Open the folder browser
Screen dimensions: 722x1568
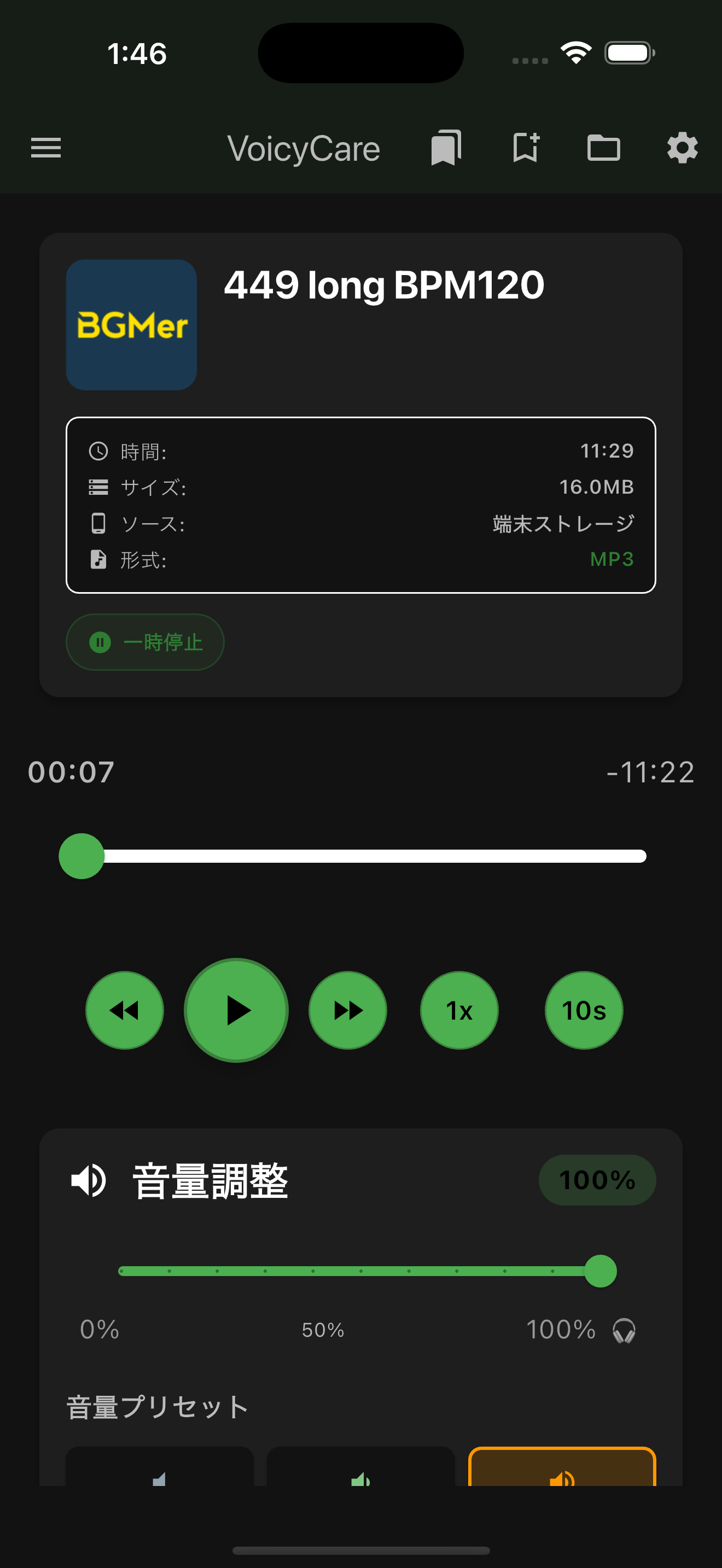[604, 147]
